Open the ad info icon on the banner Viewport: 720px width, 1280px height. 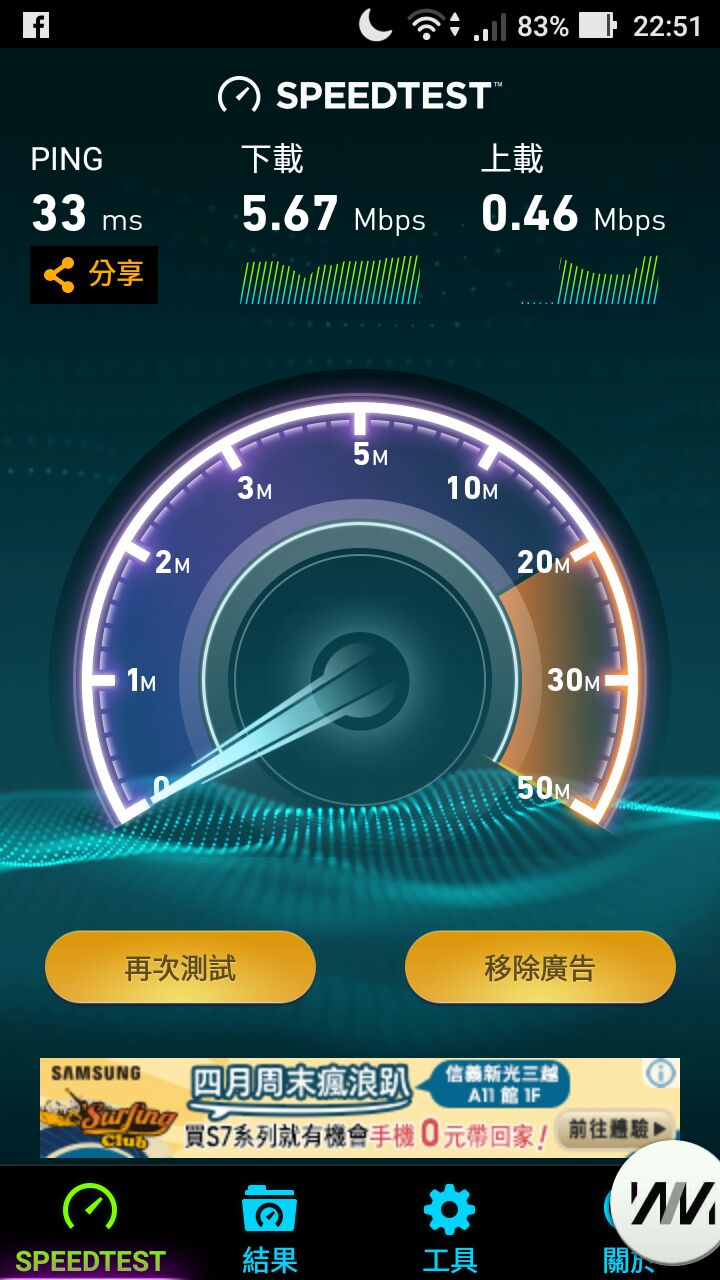(x=661, y=1074)
